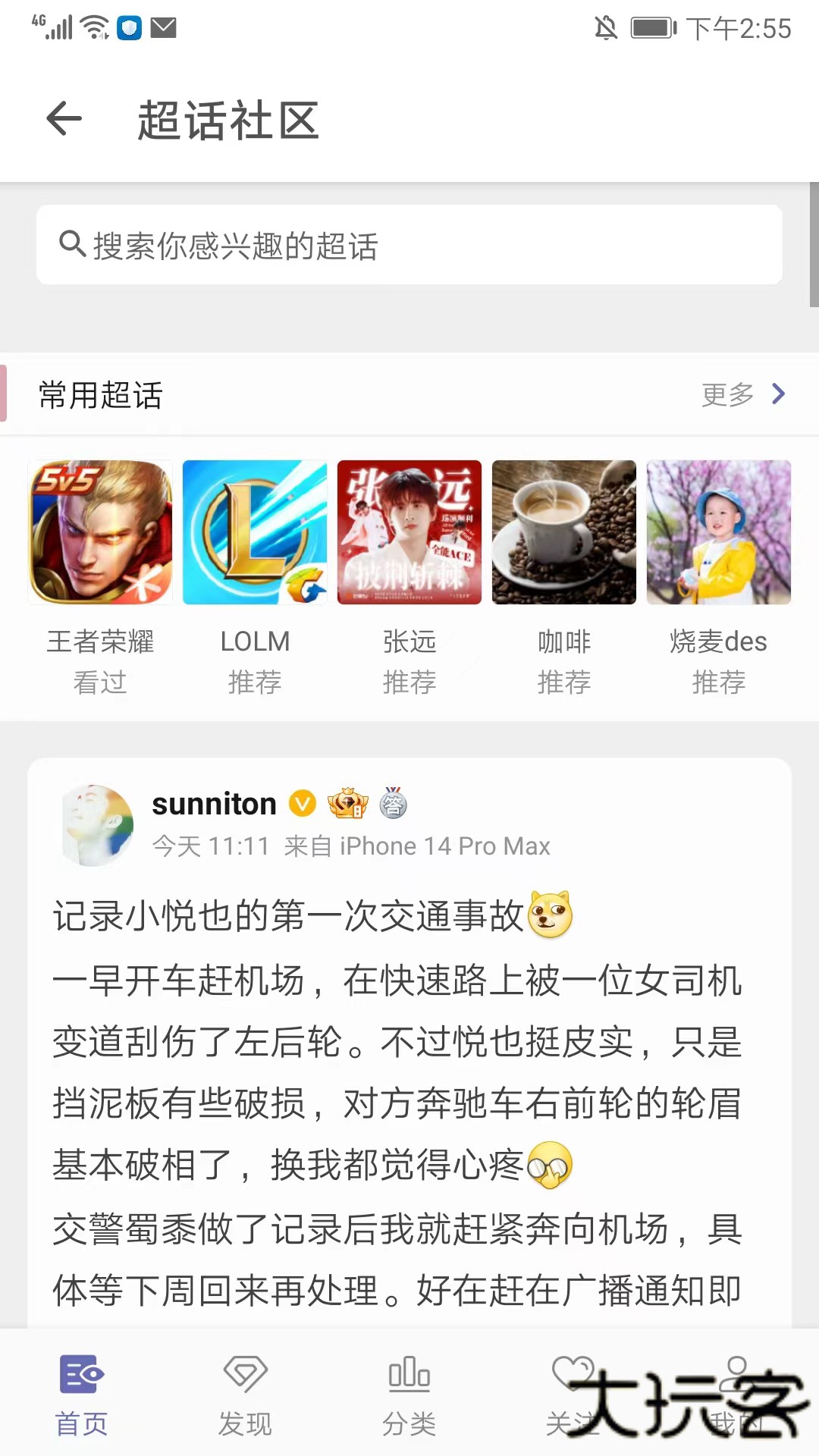Open the 张远 super topic
Screen dimensions: 819x1456
click(409, 532)
